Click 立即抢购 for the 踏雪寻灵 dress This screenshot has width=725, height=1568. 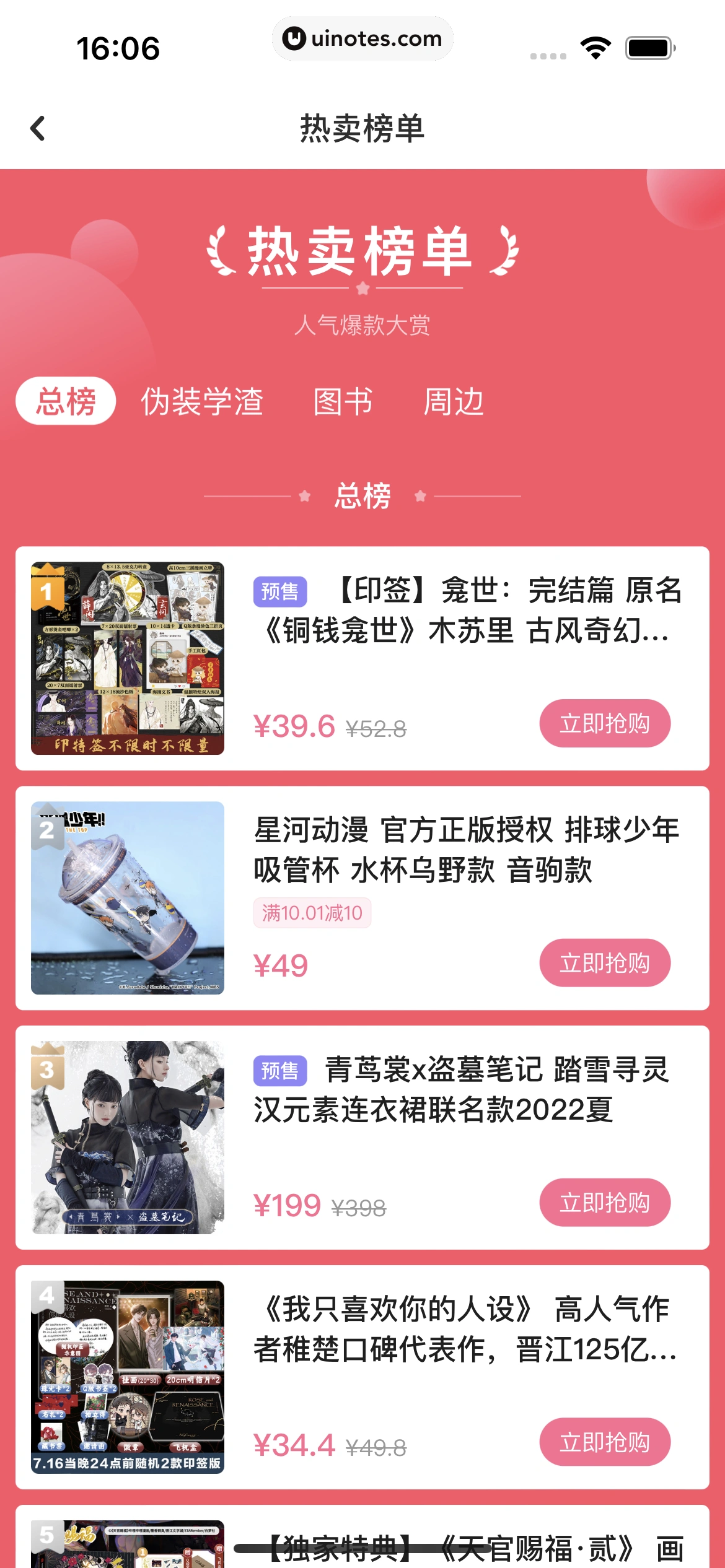click(605, 1202)
